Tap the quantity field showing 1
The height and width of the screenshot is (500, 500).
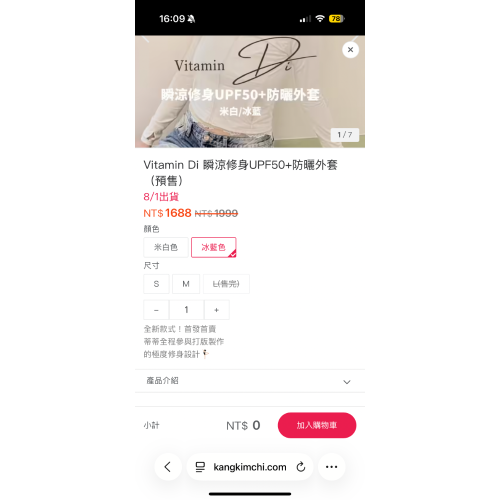[x=187, y=310]
